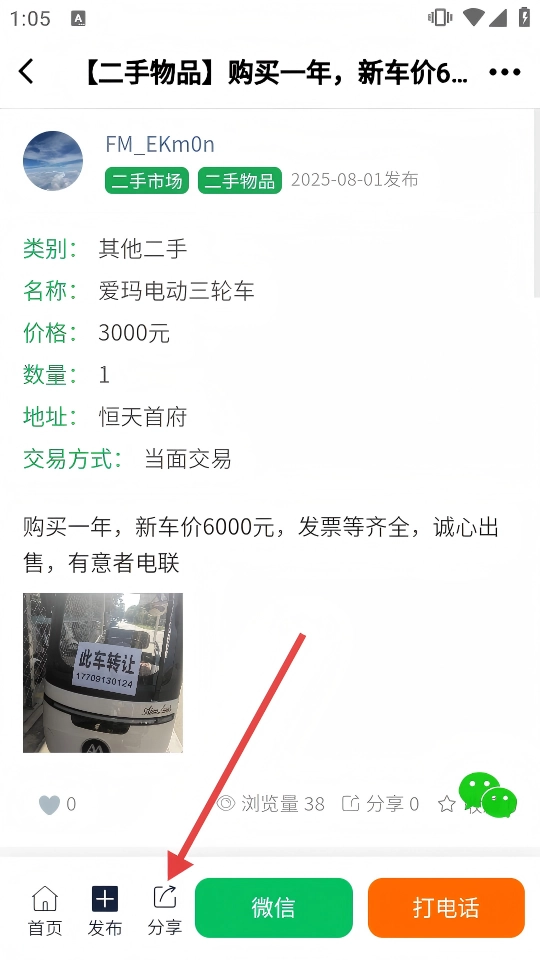Screen dimensions: 540x960
Task: Tap 发布 to post a new listing
Action: pyautogui.click(x=105, y=910)
